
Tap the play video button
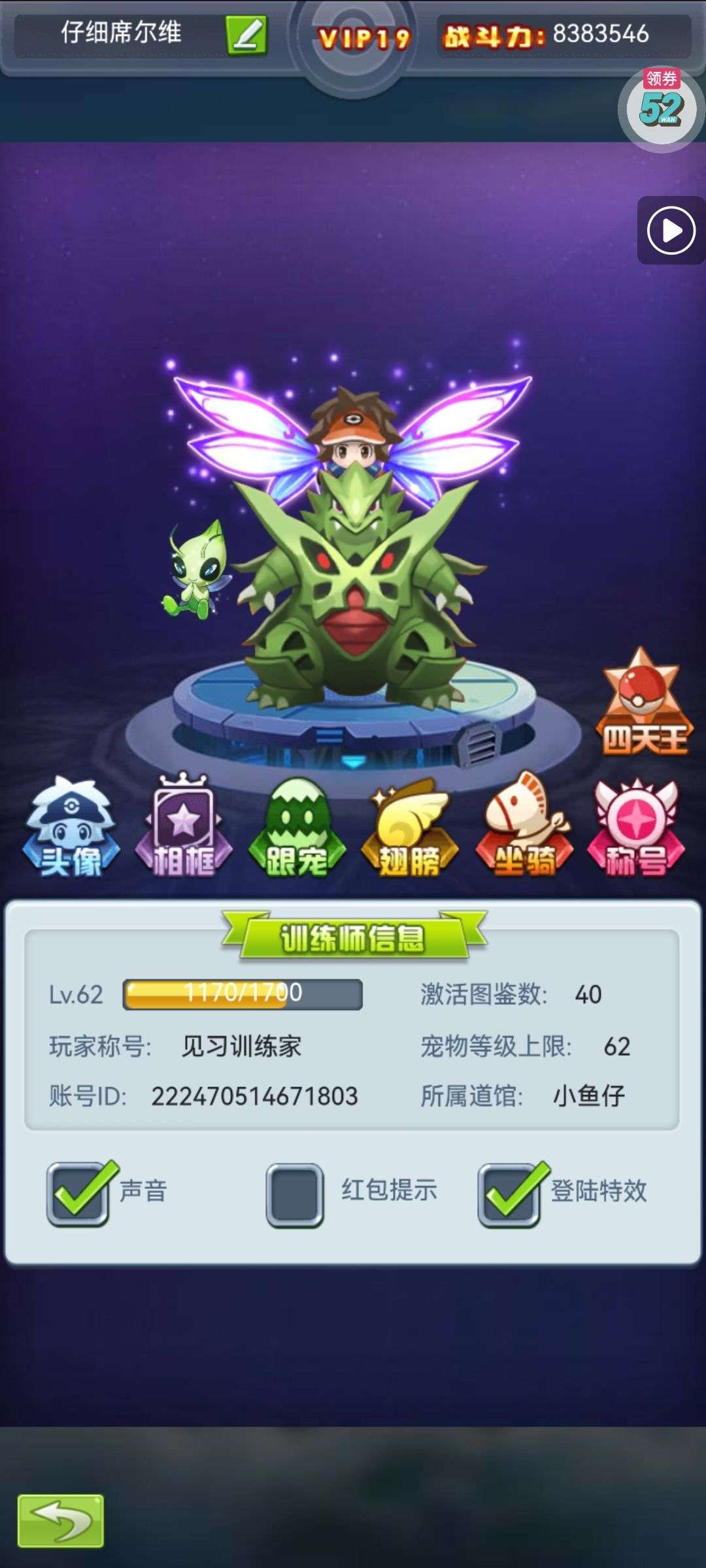pyautogui.click(x=671, y=231)
